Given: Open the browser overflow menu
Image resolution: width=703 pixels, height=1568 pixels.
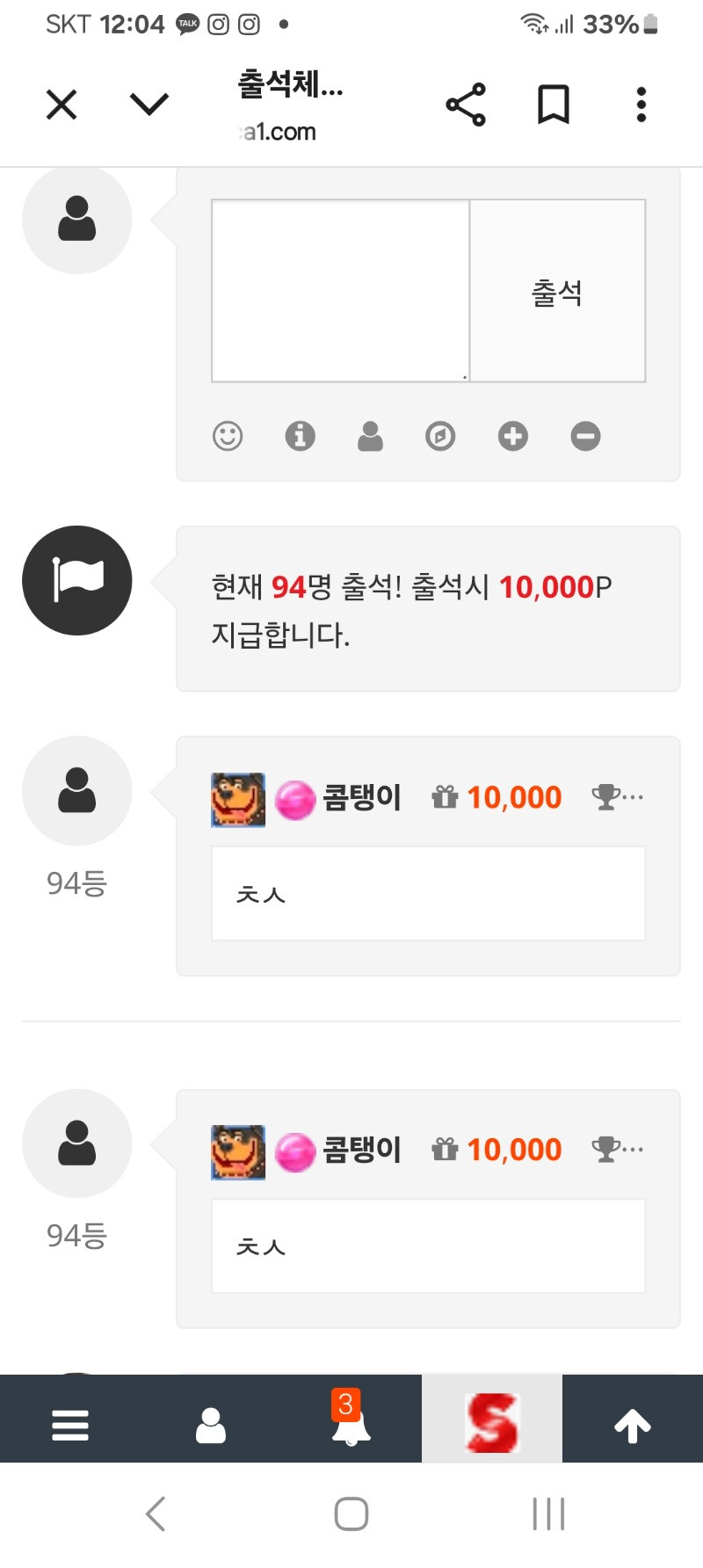Looking at the screenshot, I should 641,105.
